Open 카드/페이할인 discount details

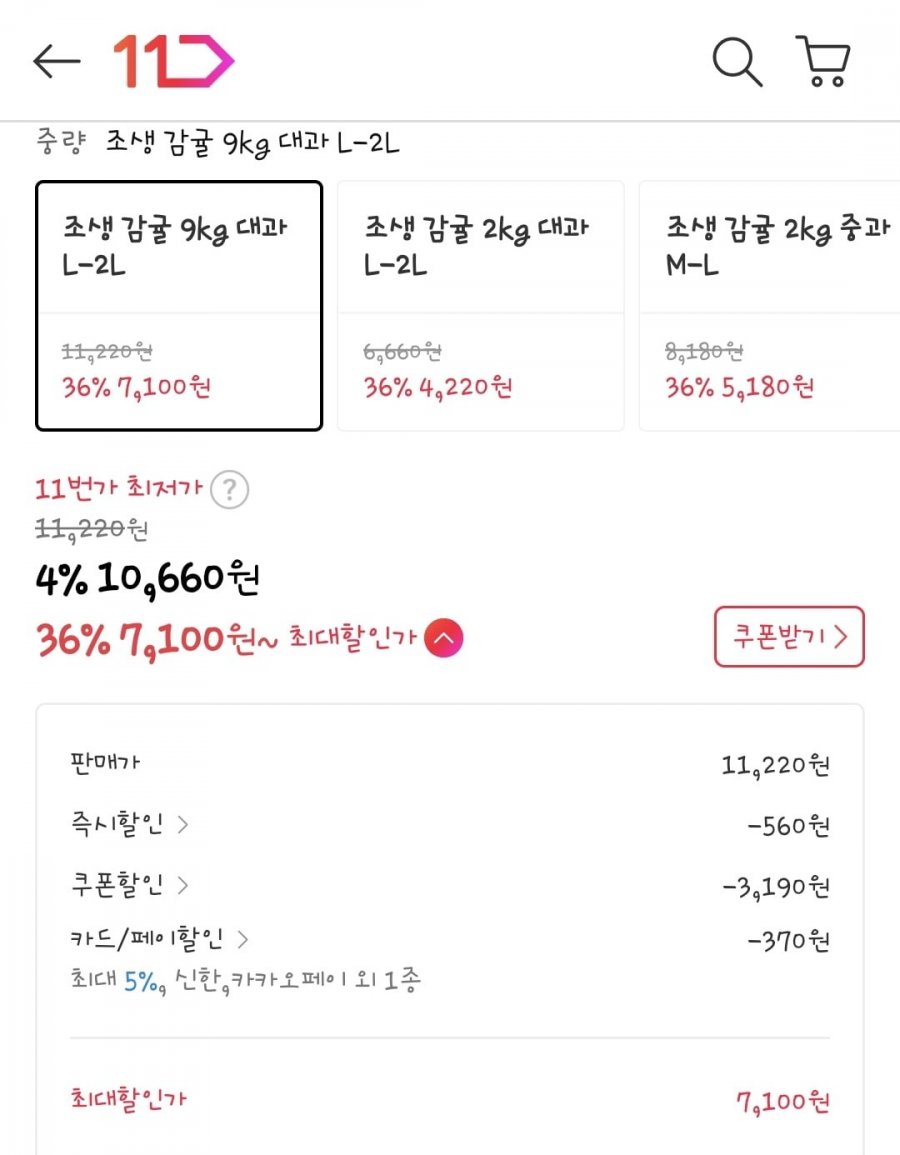158,939
